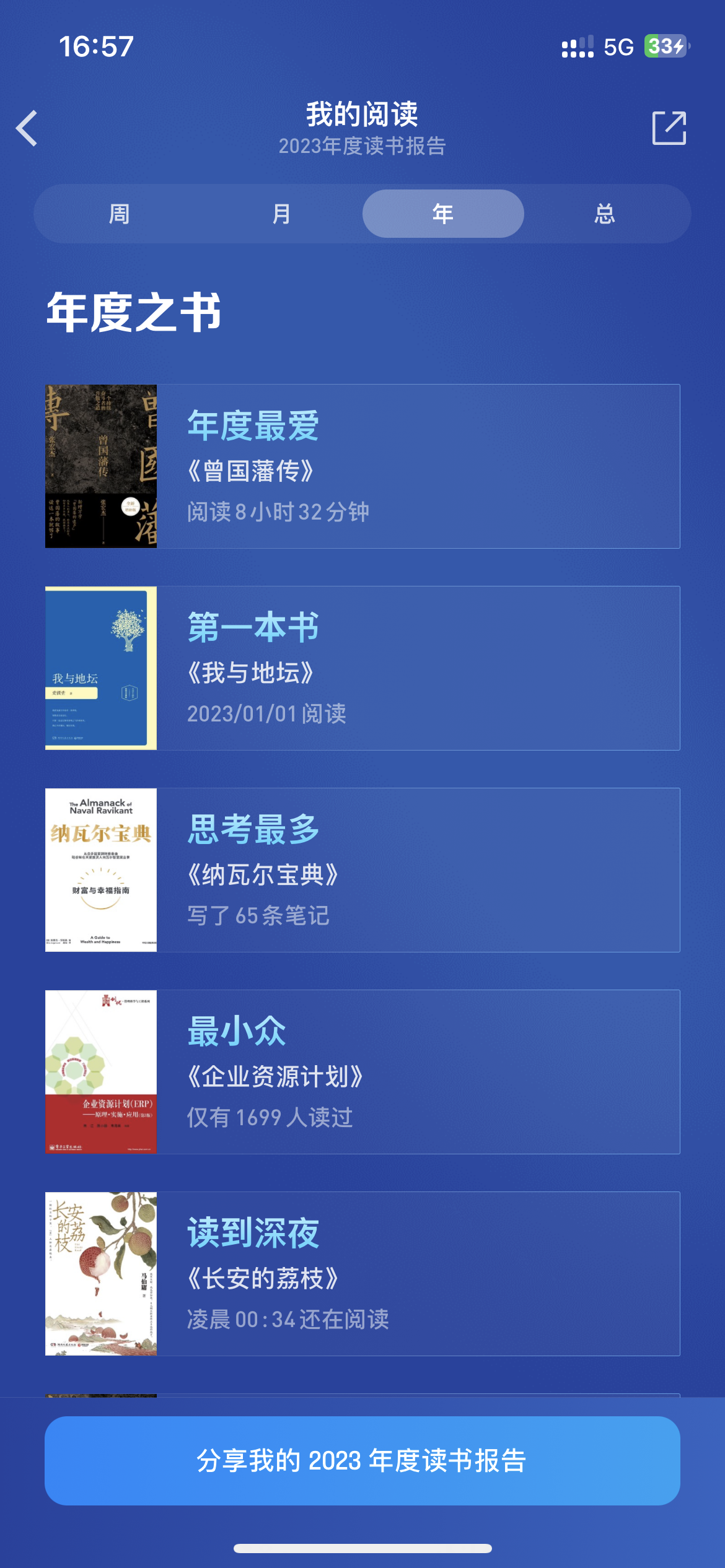Go back from 我的阅读 page
This screenshot has width=725, height=1568.
pos(27,129)
